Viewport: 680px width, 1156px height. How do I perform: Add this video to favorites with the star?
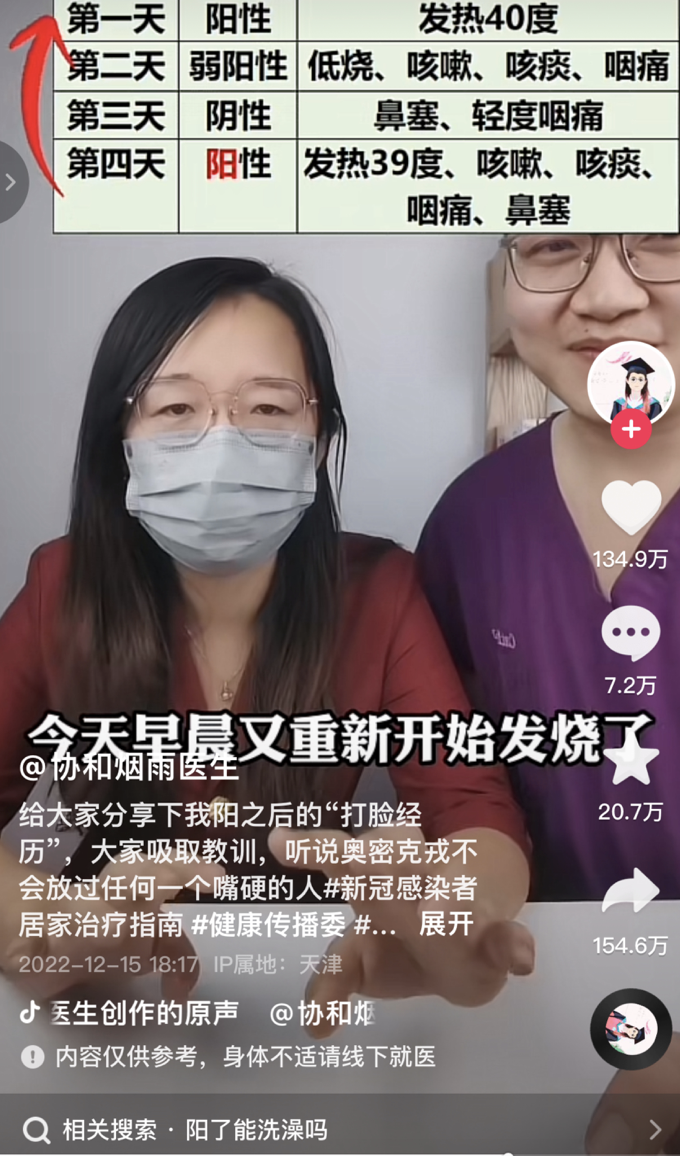coord(631,762)
